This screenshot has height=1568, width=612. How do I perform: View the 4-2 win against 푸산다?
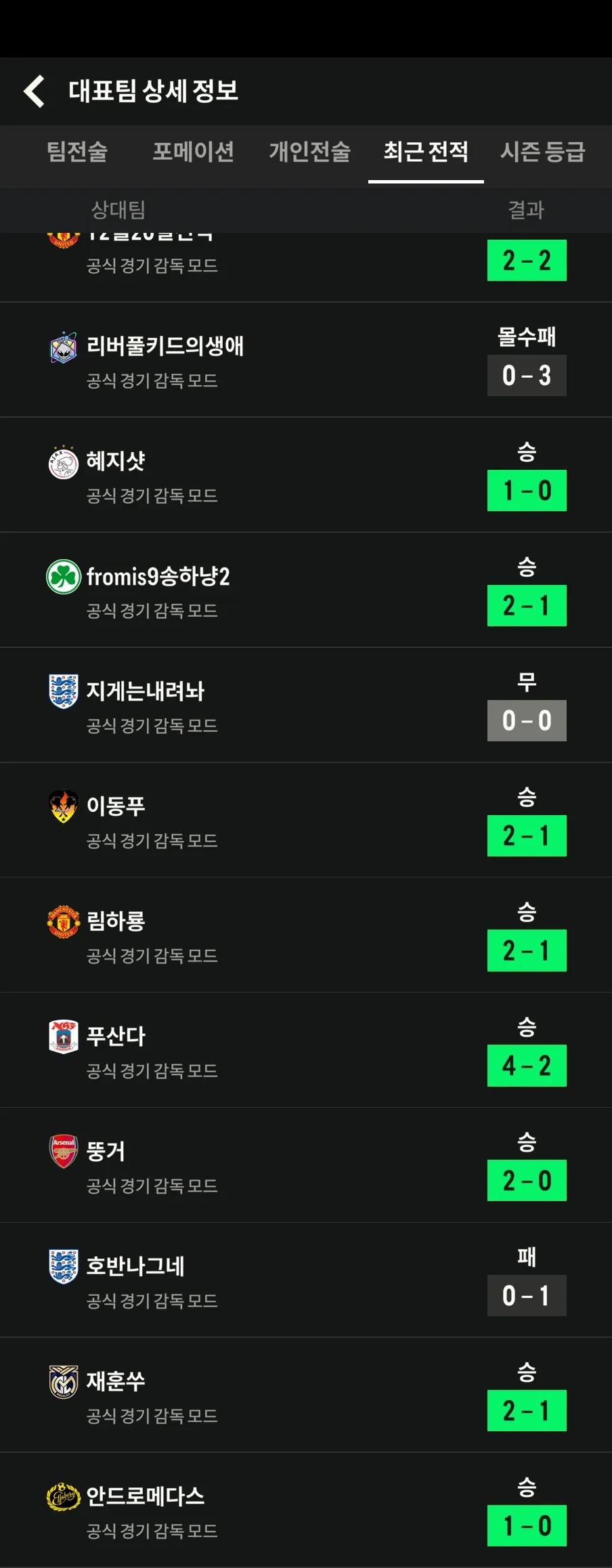pos(306,1051)
